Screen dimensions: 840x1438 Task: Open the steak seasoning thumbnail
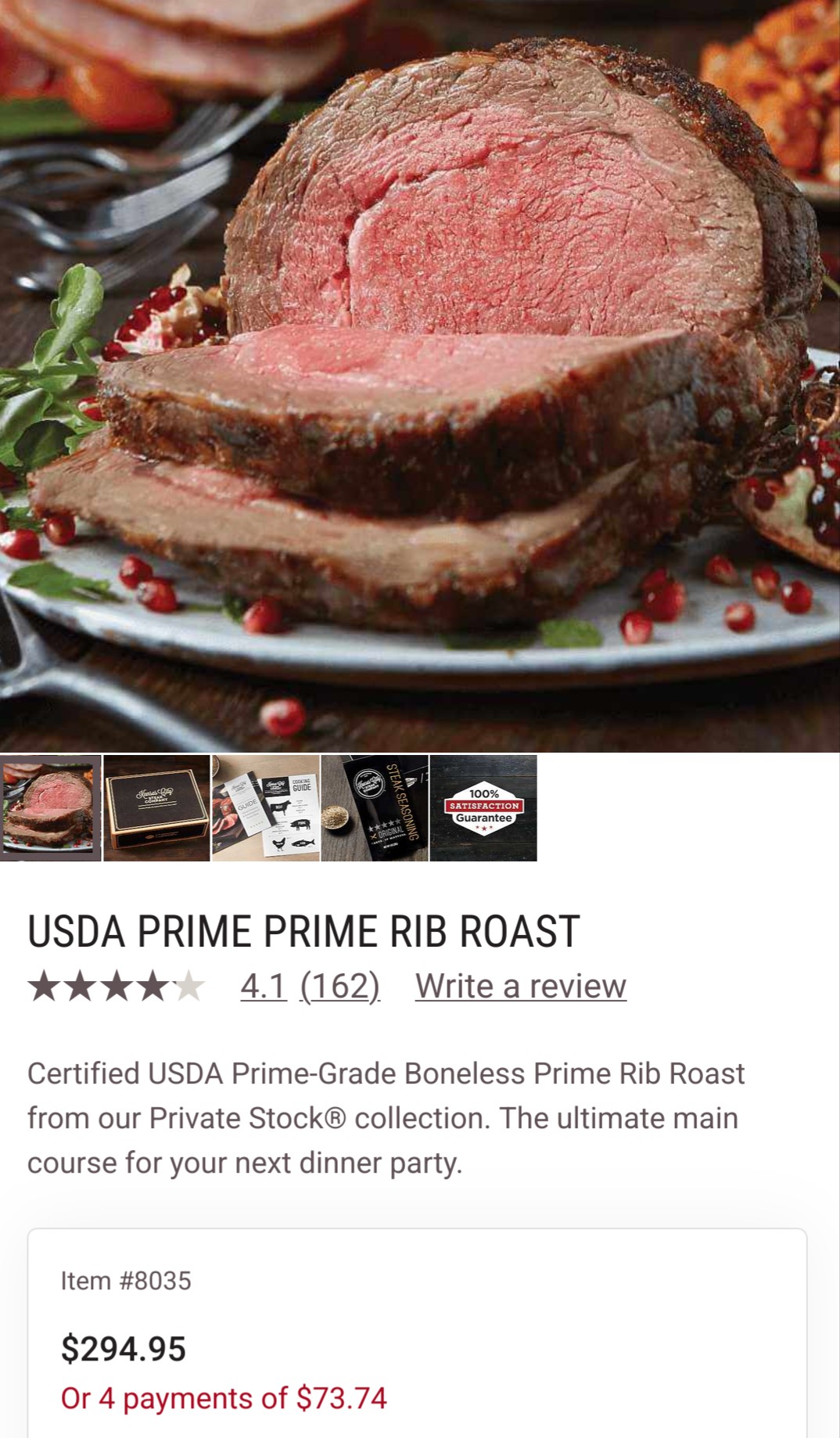375,808
